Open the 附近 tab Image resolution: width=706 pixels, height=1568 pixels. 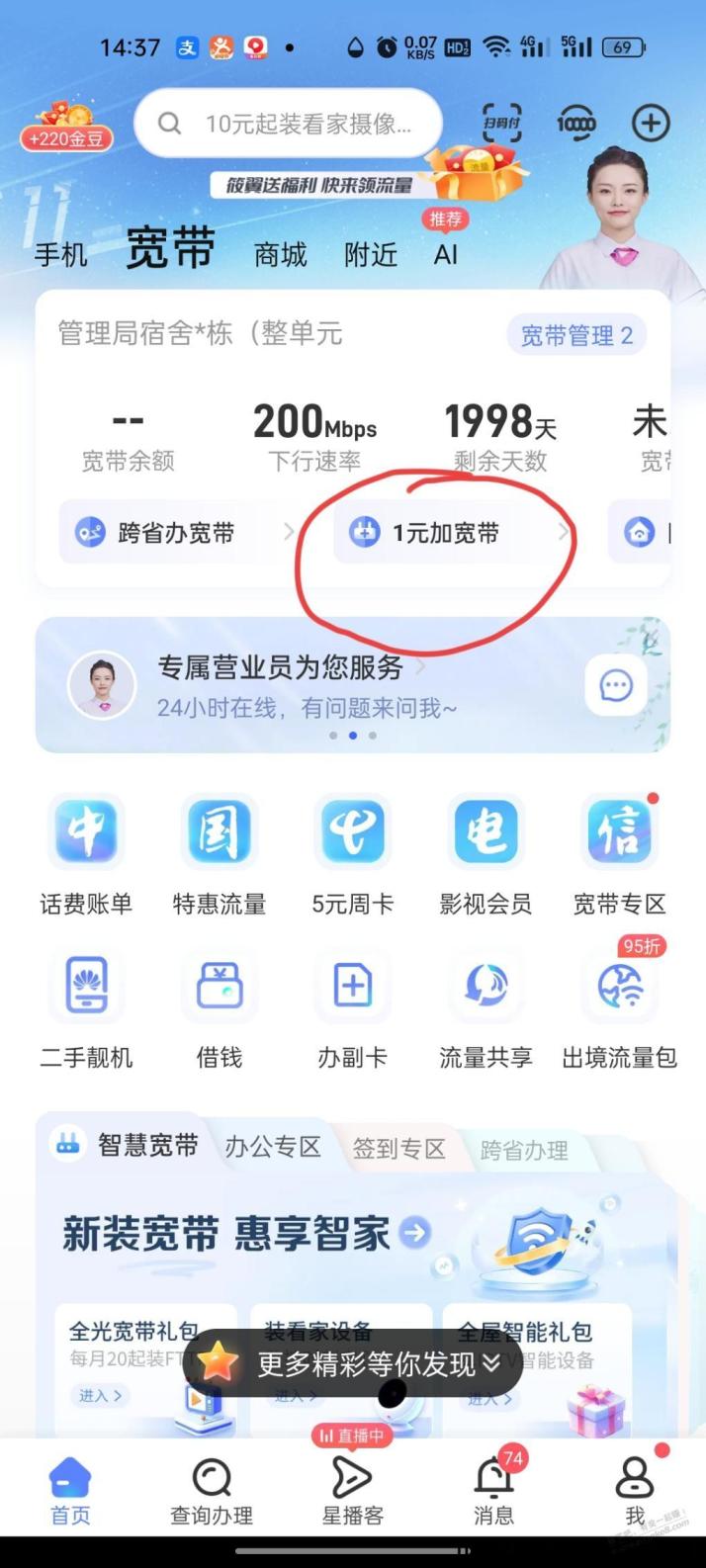click(x=371, y=254)
